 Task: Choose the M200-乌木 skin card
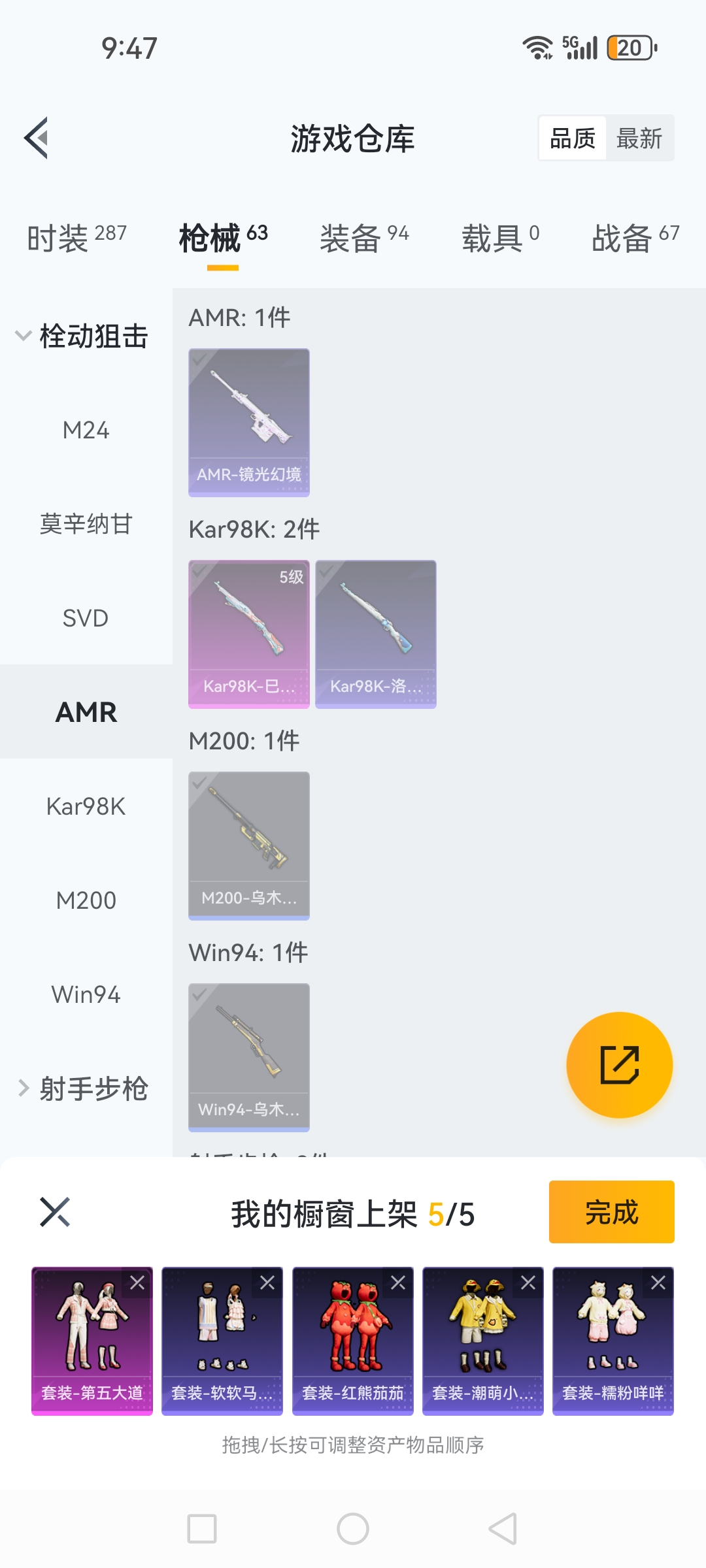(x=249, y=845)
